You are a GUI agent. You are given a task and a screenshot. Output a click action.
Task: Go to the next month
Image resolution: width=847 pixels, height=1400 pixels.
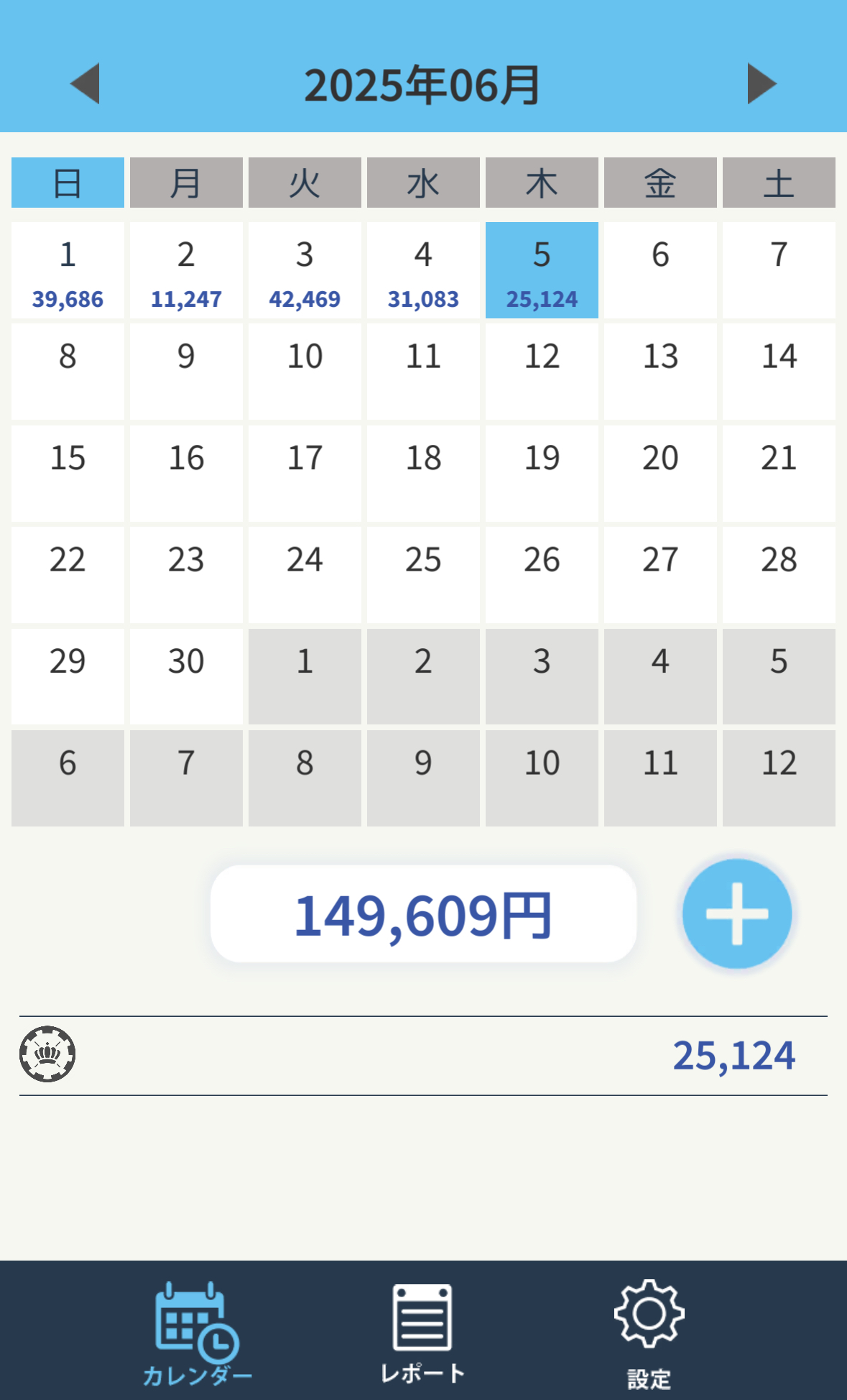[x=762, y=83]
